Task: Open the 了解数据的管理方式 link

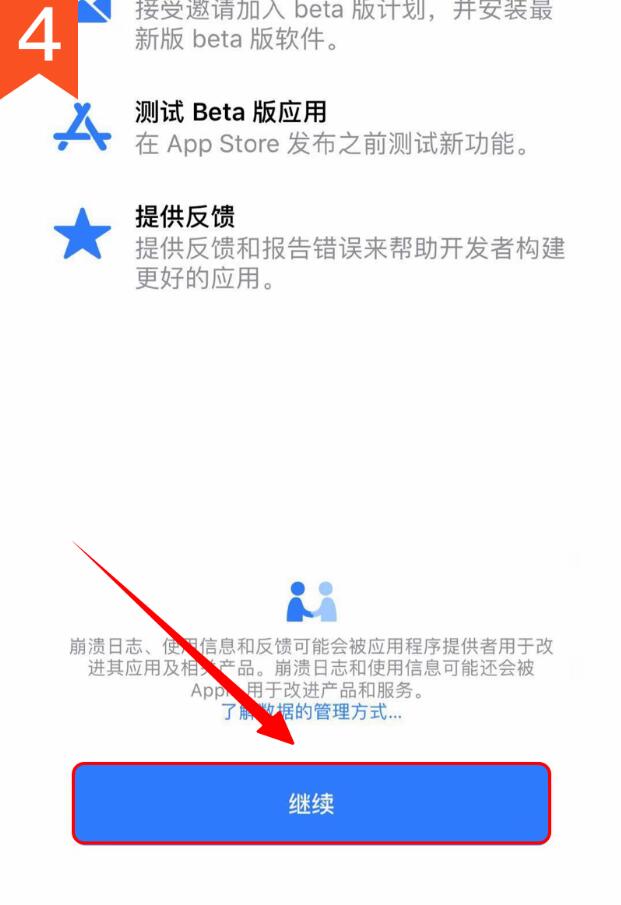Action: (311, 713)
